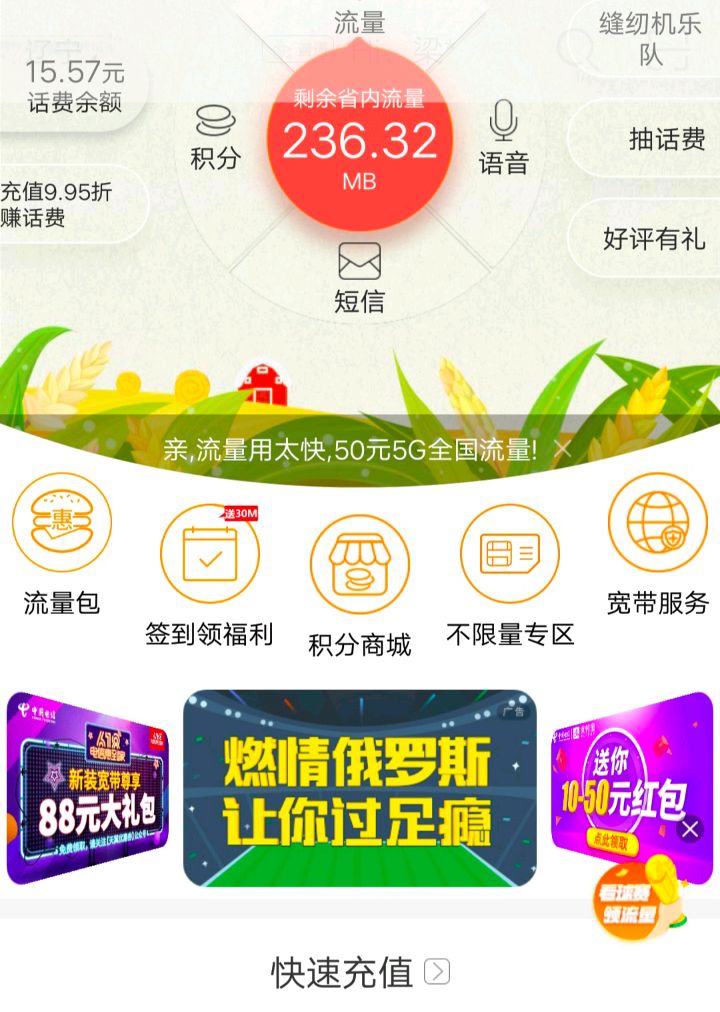The height and width of the screenshot is (1012, 720).
Task: Select the 积分 points segment
Action: [215, 138]
